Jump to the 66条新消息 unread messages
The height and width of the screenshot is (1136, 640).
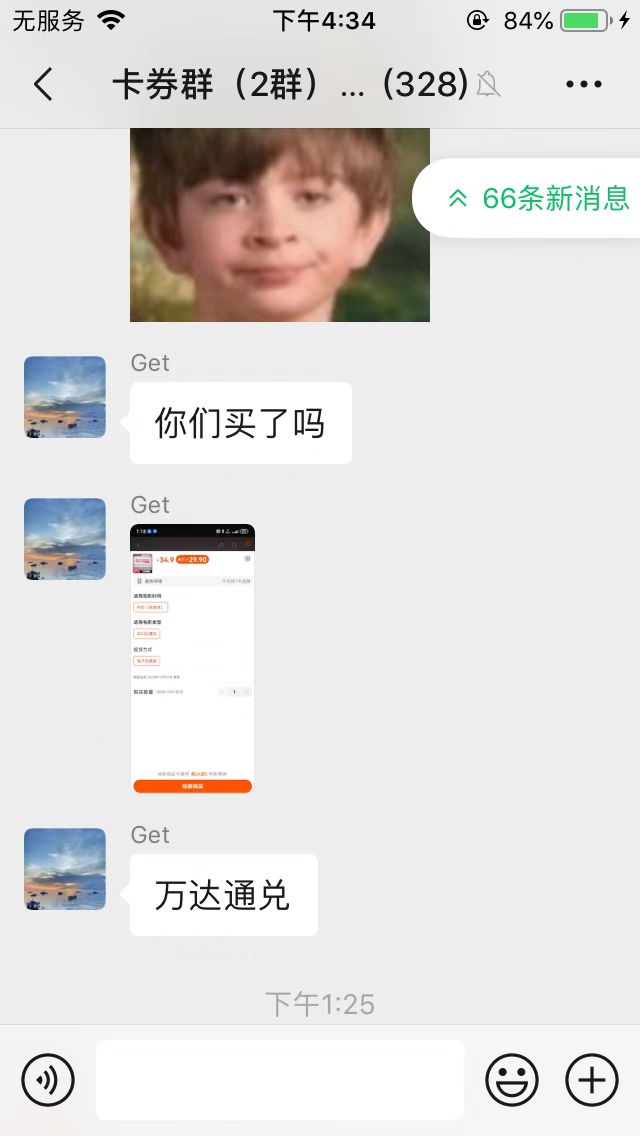(x=527, y=198)
